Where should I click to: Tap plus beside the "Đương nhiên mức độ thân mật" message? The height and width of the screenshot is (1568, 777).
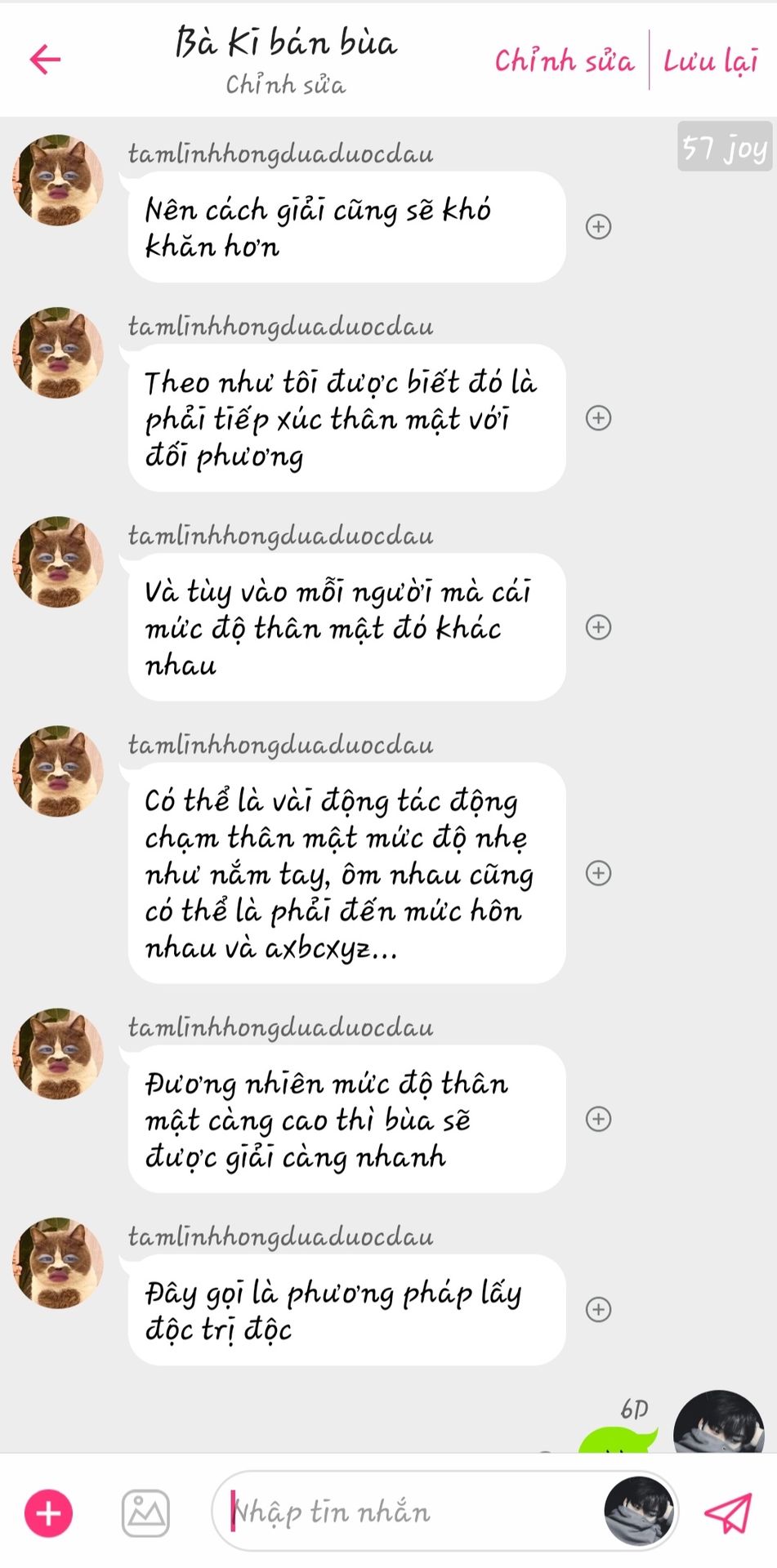599,1119
